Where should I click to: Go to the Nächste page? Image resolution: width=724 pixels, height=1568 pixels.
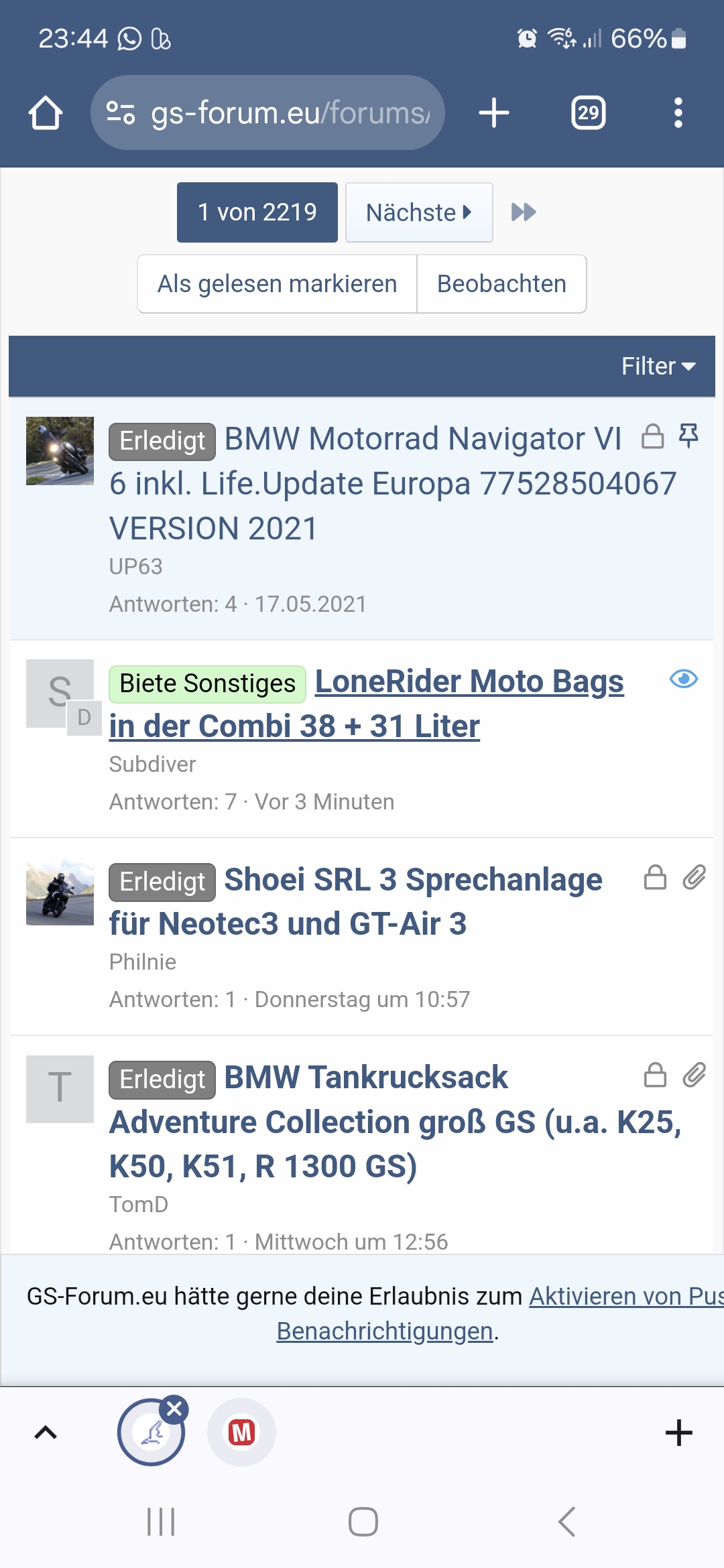(418, 212)
